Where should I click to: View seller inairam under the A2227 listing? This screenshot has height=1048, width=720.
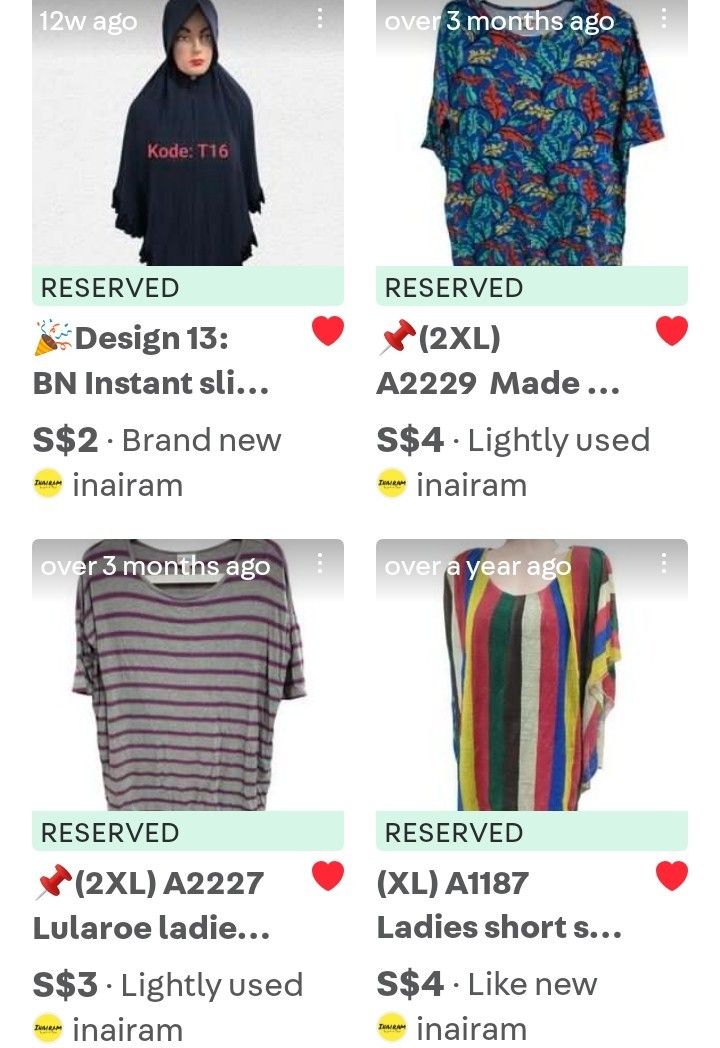pos(126,1030)
